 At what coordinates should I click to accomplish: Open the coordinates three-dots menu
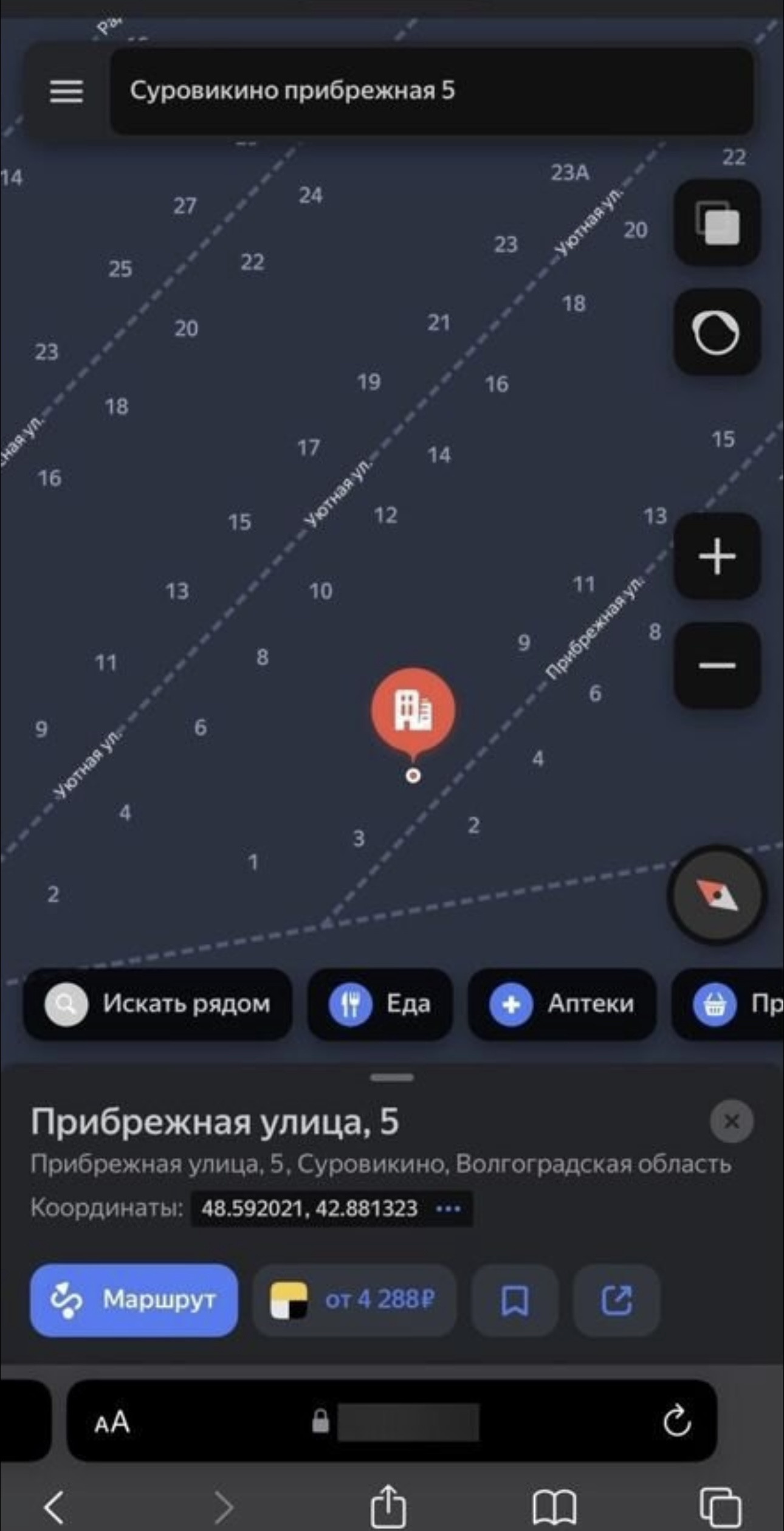tap(449, 1209)
